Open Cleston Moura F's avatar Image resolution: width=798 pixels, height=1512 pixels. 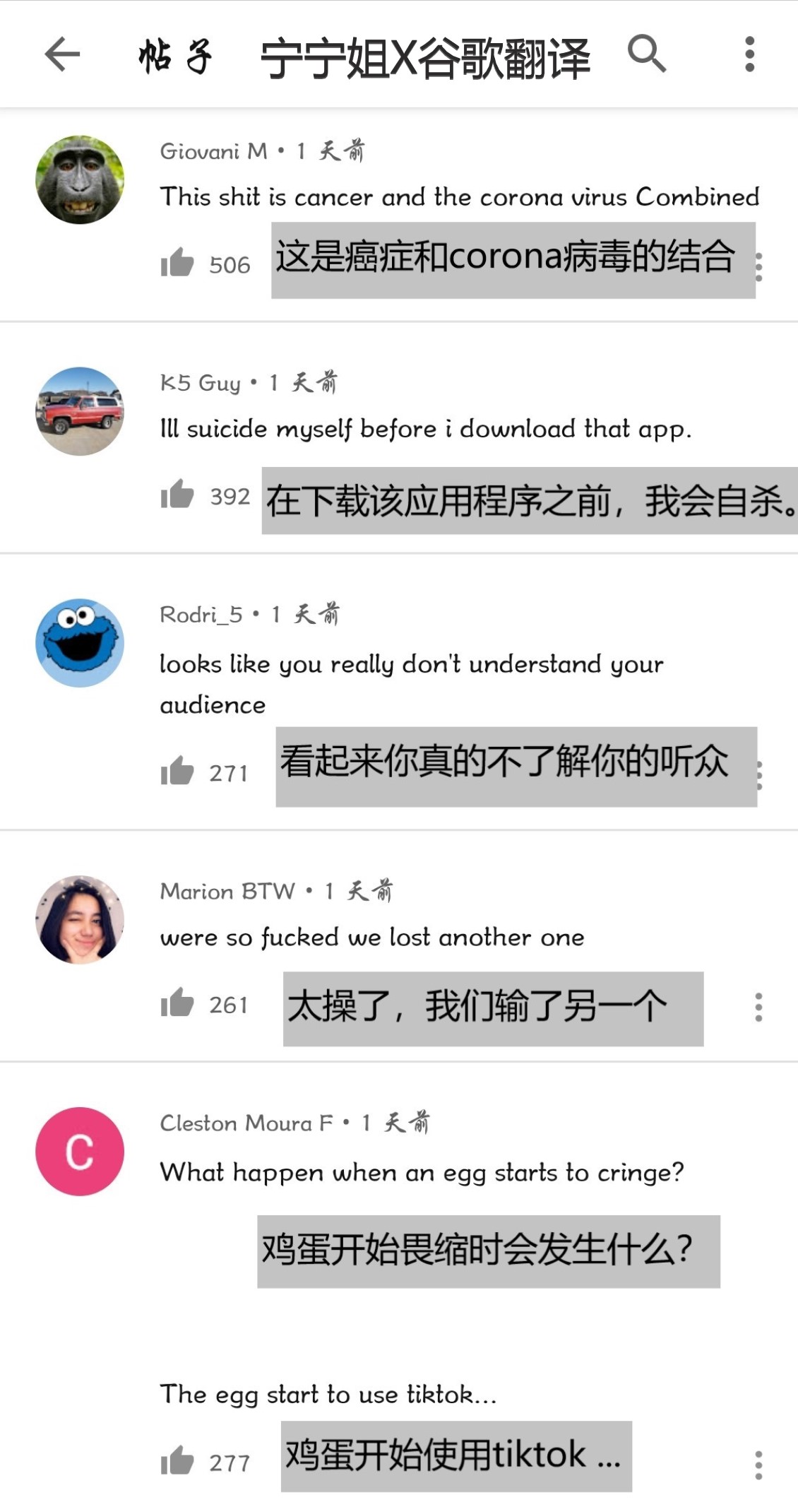[80, 1151]
